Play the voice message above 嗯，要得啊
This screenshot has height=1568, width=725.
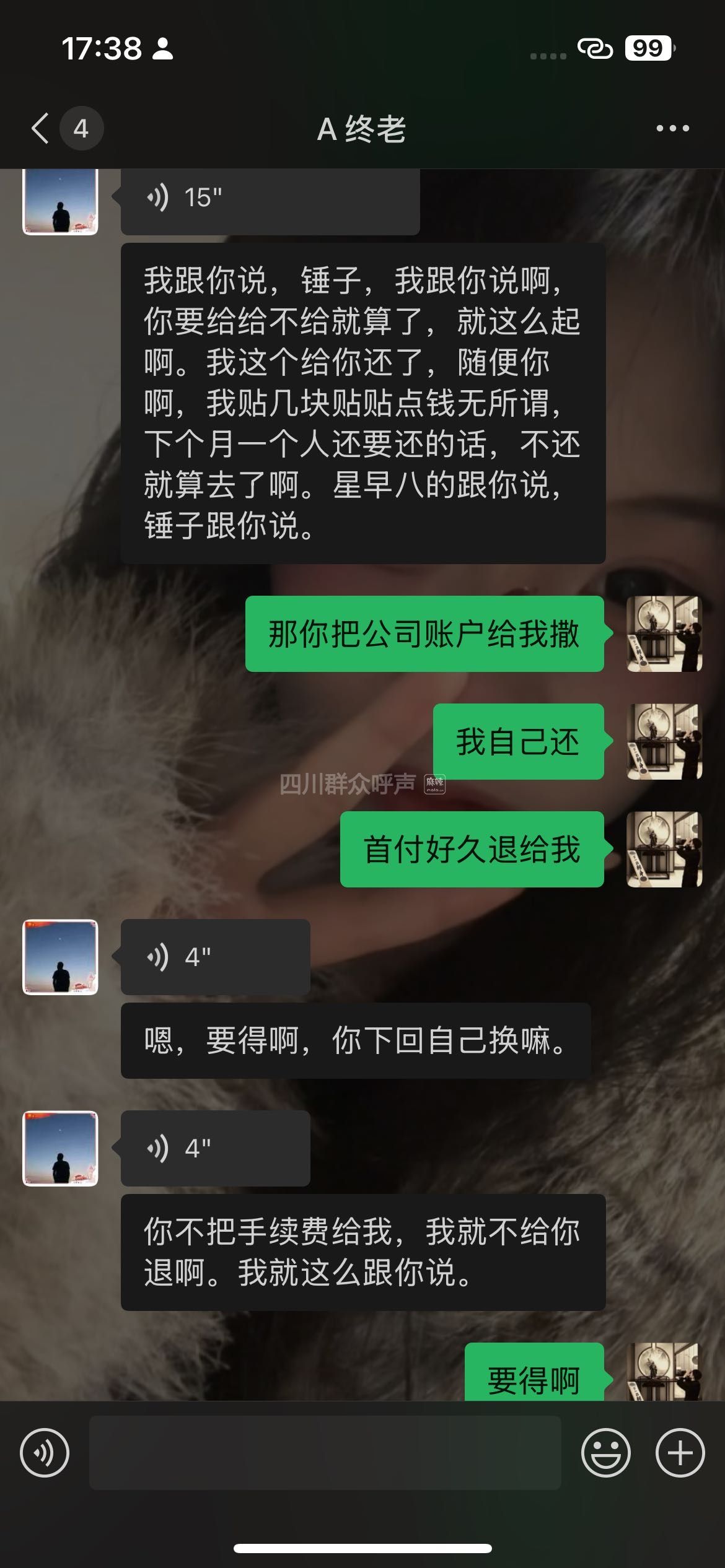click(x=215, y=957)
